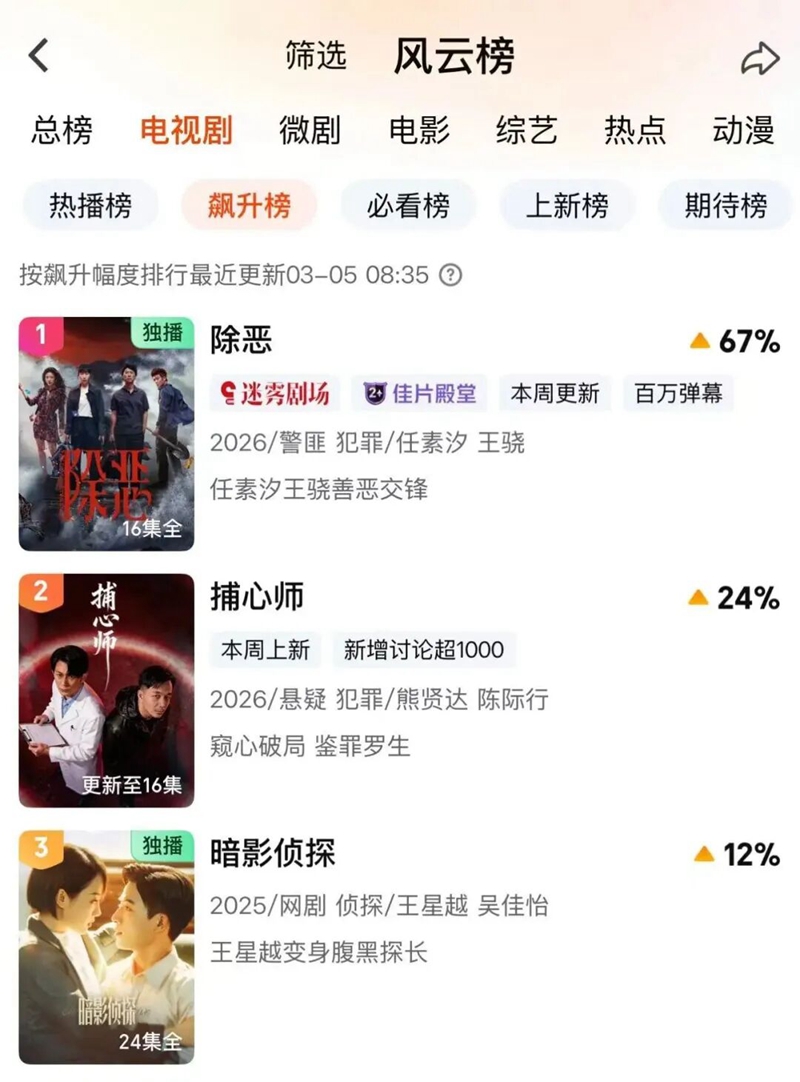Select the 期待榜 chip

(x=726, y=206)
